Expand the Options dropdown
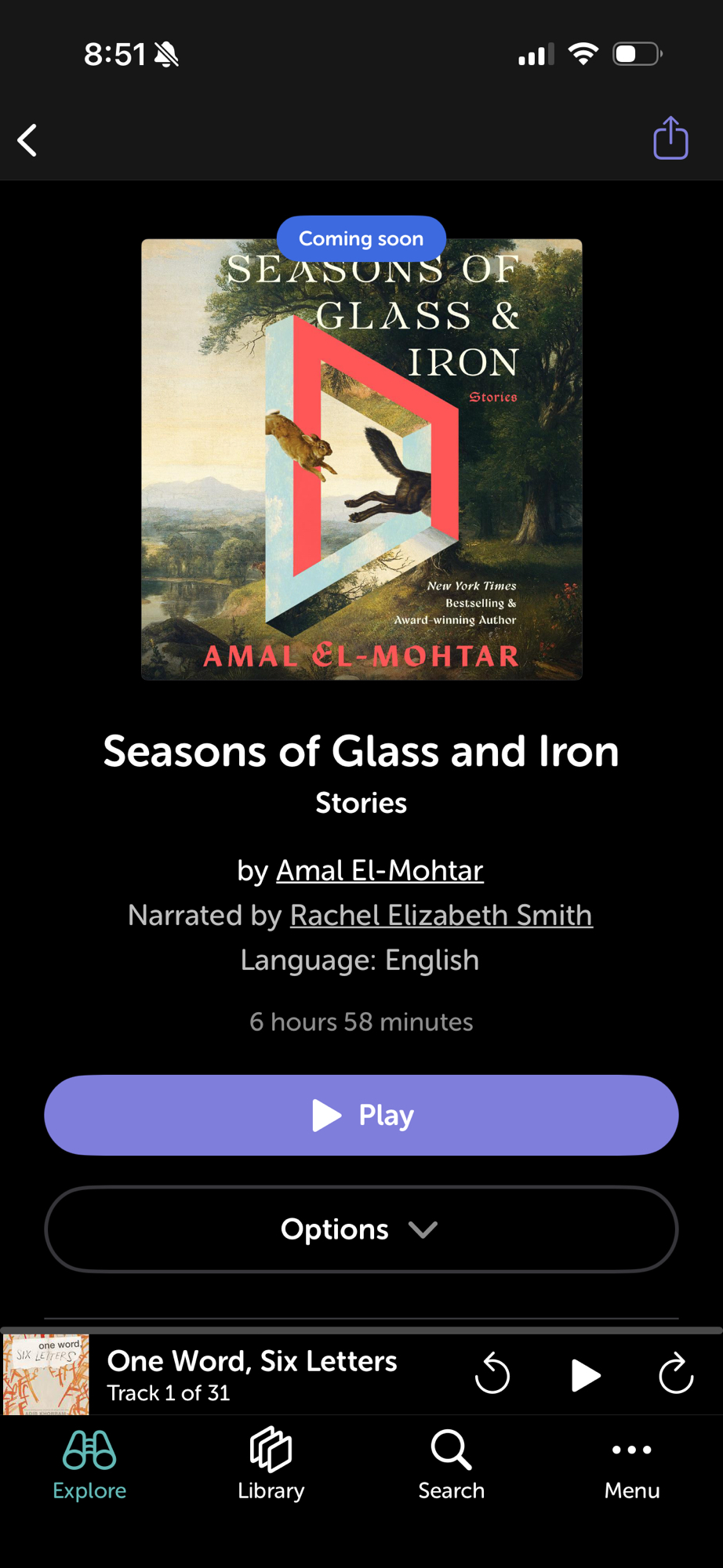The height and width of the screenshot is (1568, 723). (361, 1229)
